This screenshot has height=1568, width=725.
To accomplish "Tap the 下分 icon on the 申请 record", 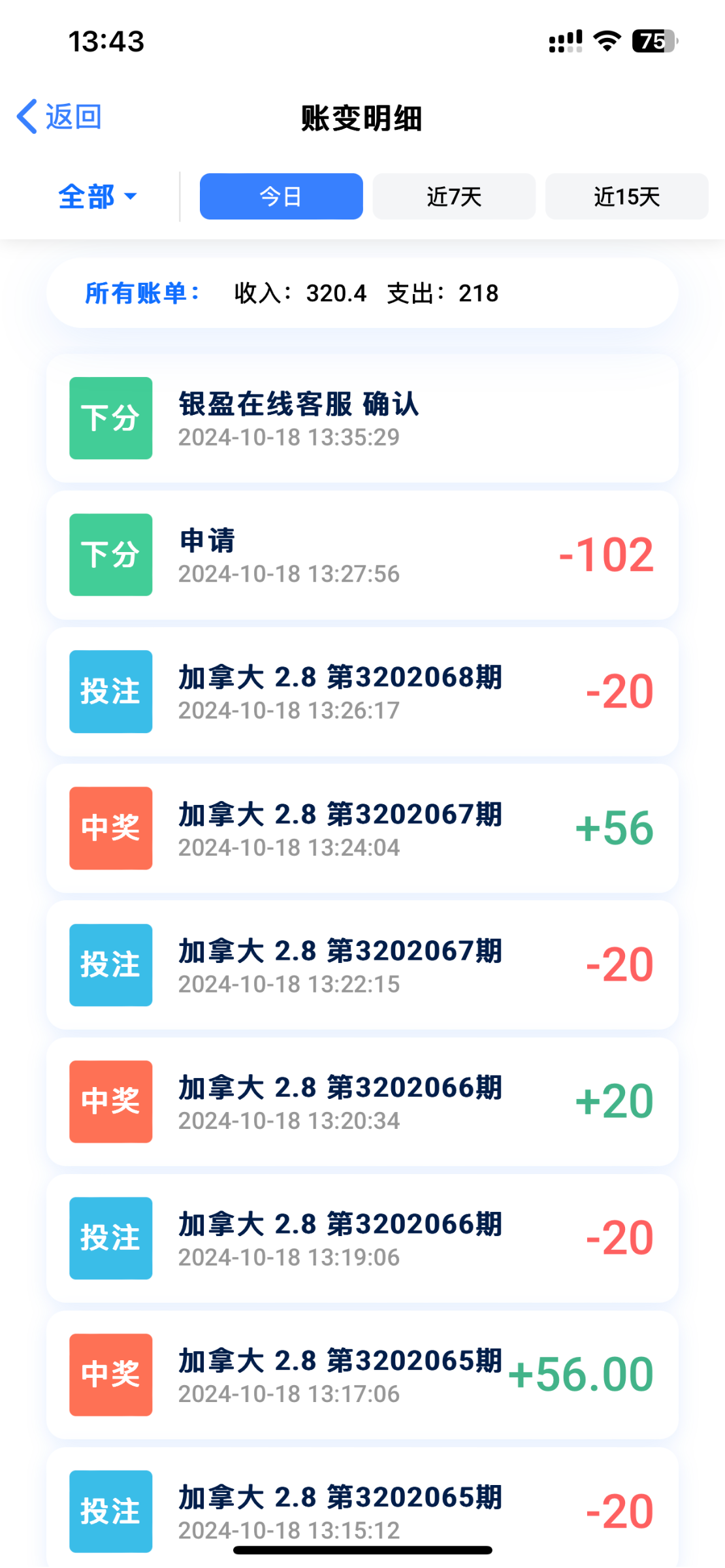I will coord(110,555).
